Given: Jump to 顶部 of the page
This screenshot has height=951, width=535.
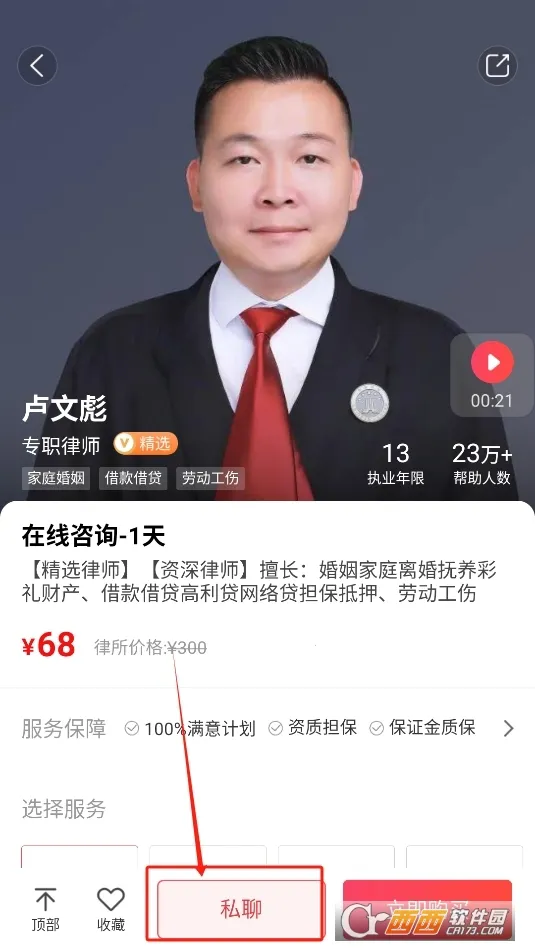Looking at the screenshot, I should 45,909.
